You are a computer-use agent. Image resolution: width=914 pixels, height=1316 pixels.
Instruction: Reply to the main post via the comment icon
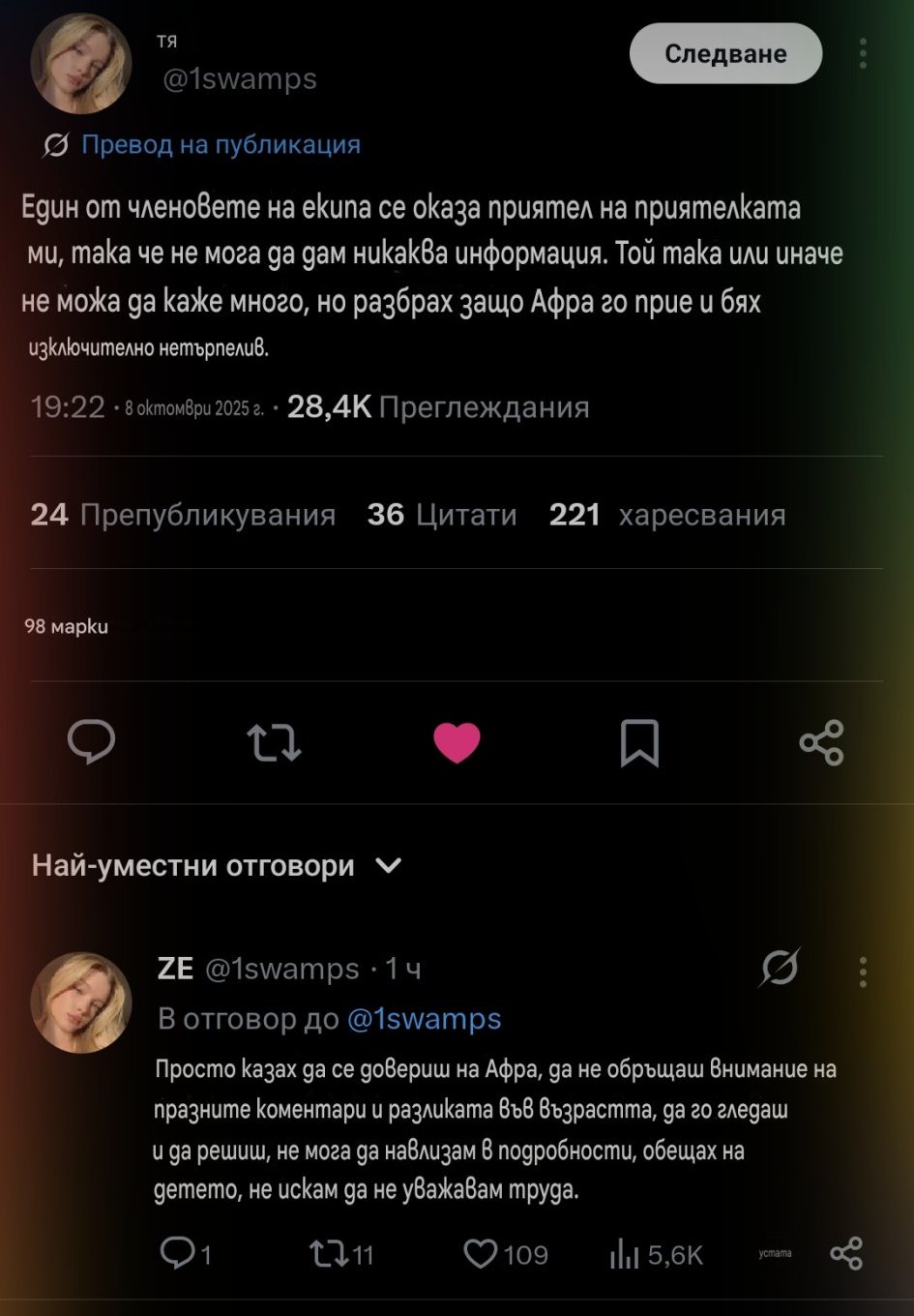tap(92, 743)
